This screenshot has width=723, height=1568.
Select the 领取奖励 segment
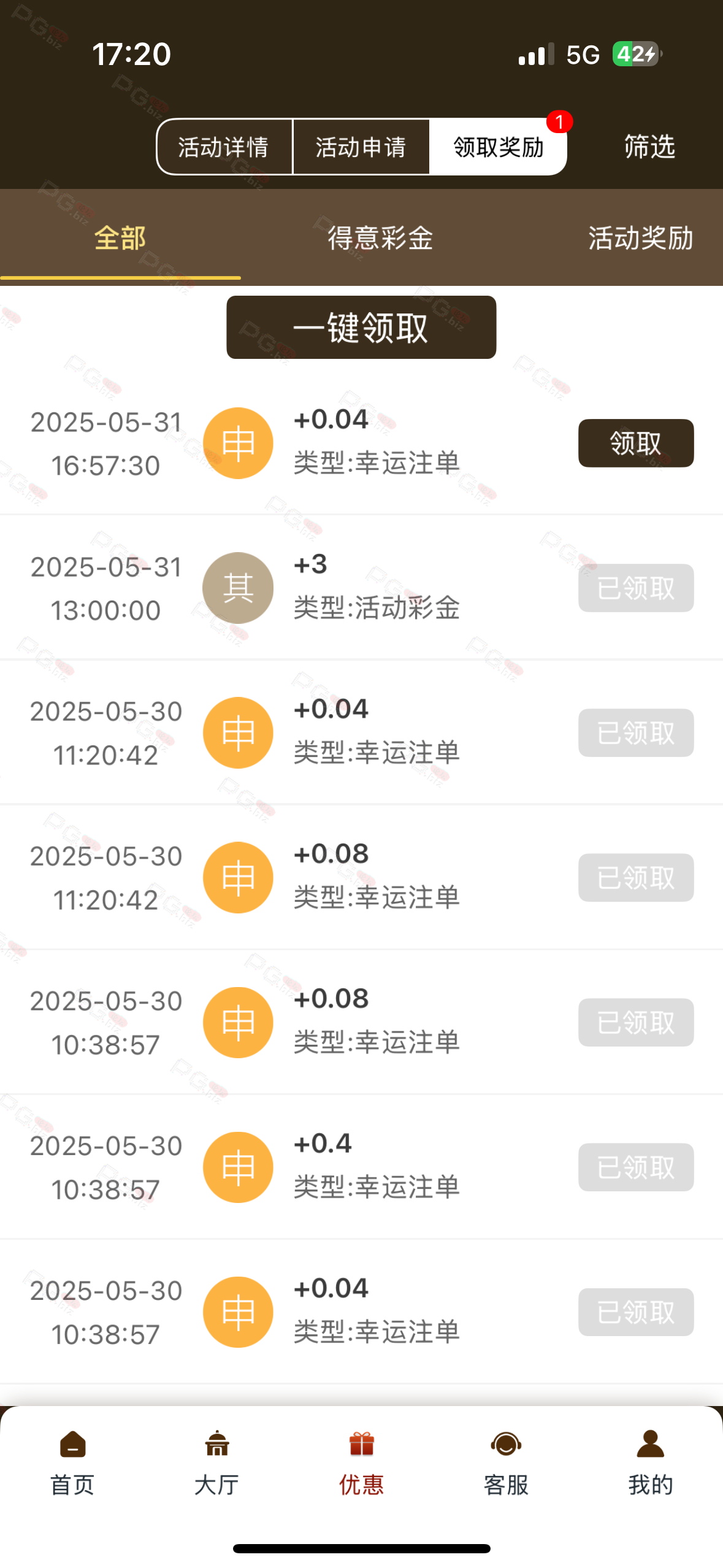coord(498,147)
